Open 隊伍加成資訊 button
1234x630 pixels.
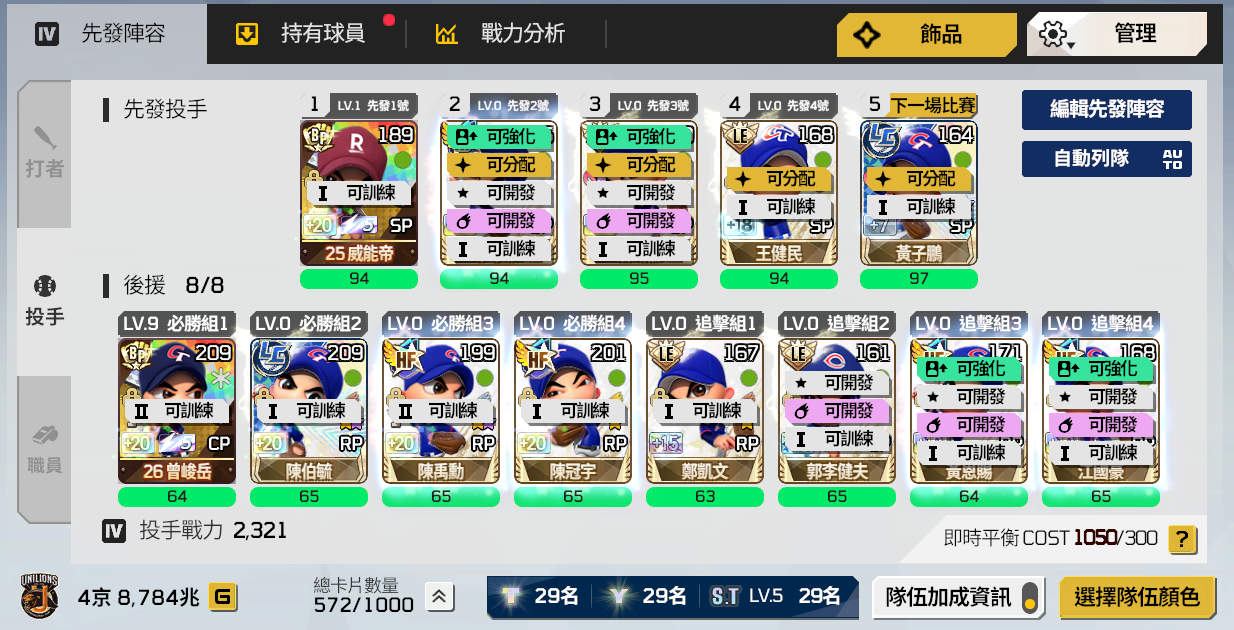tap(959, 598)
